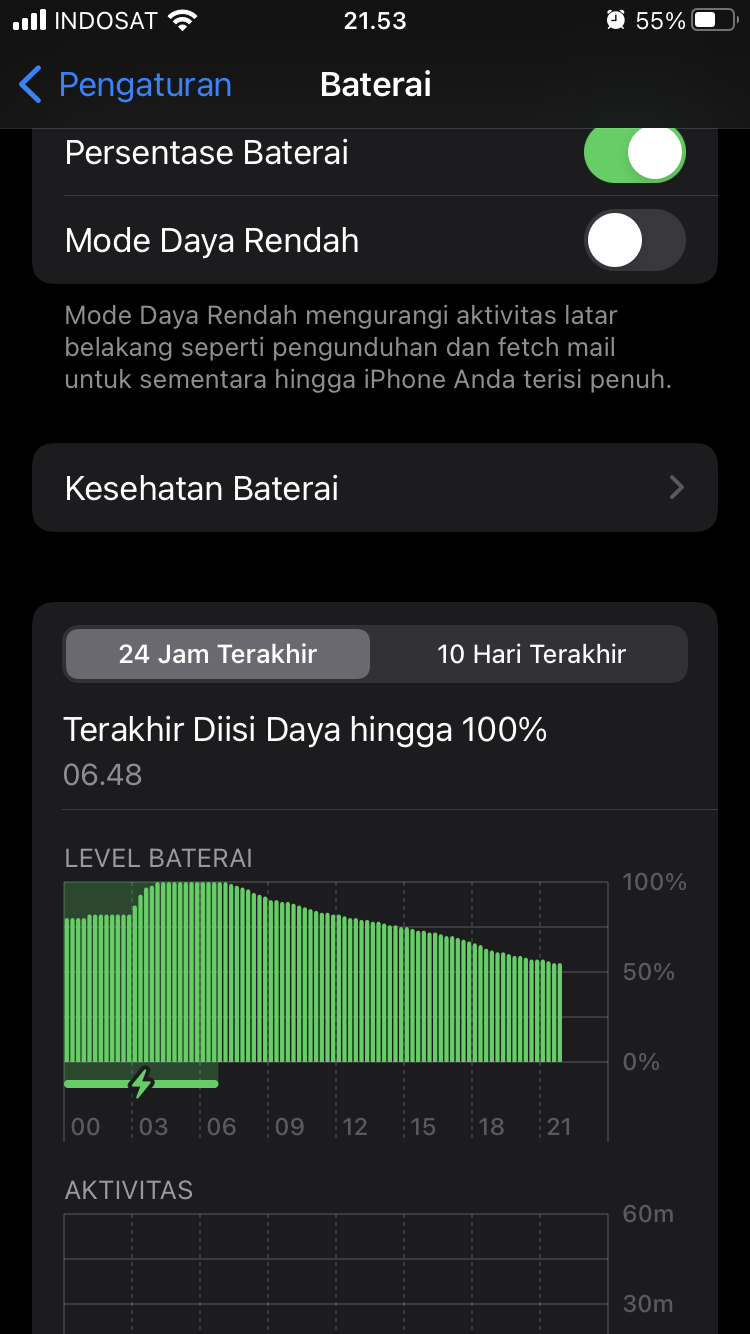Select 24 Jam Terakhir segment
This screenshot has width=750, height=1334.
tap(218, 655)
